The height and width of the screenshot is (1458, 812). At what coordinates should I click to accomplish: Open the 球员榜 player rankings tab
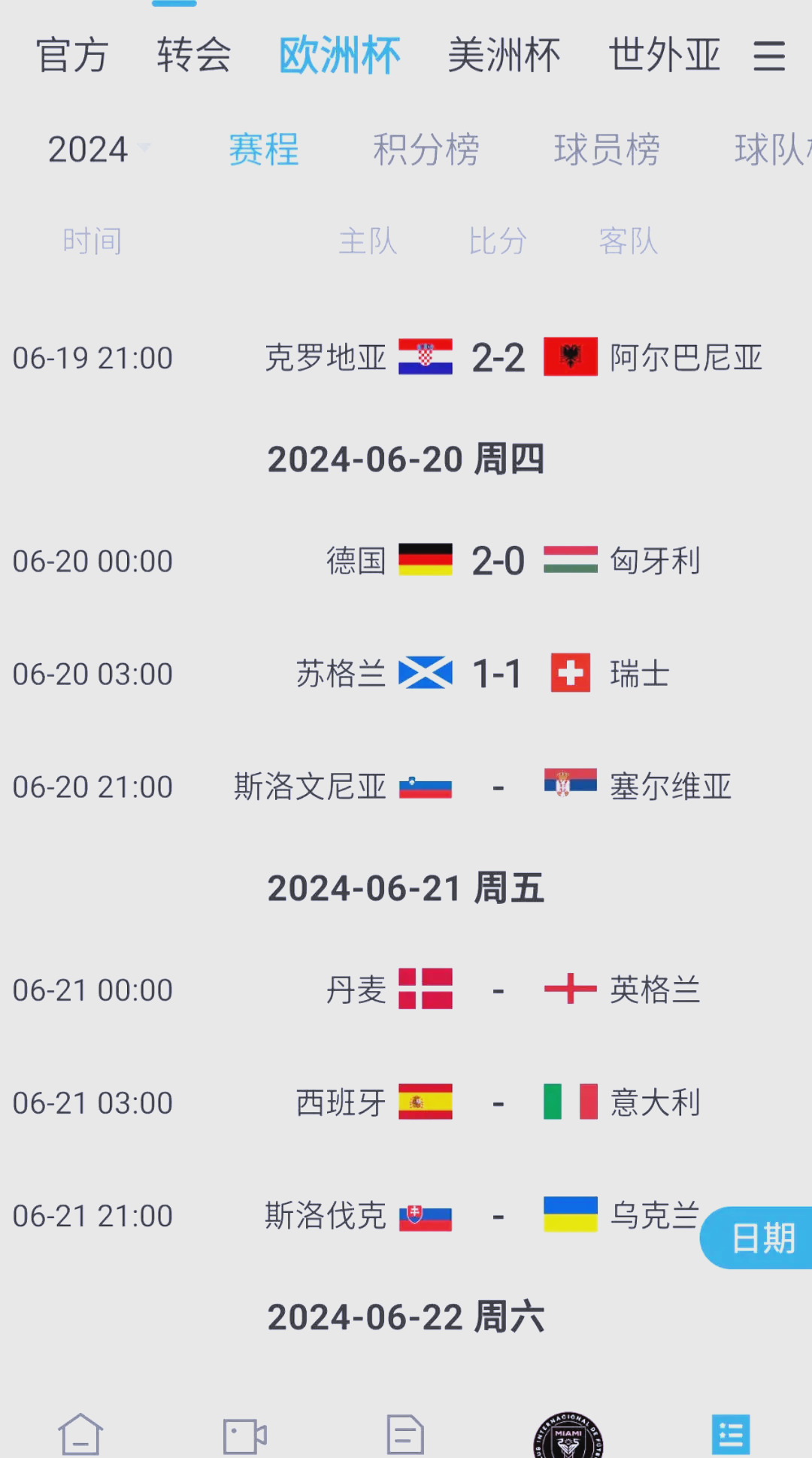click(607, 149)
